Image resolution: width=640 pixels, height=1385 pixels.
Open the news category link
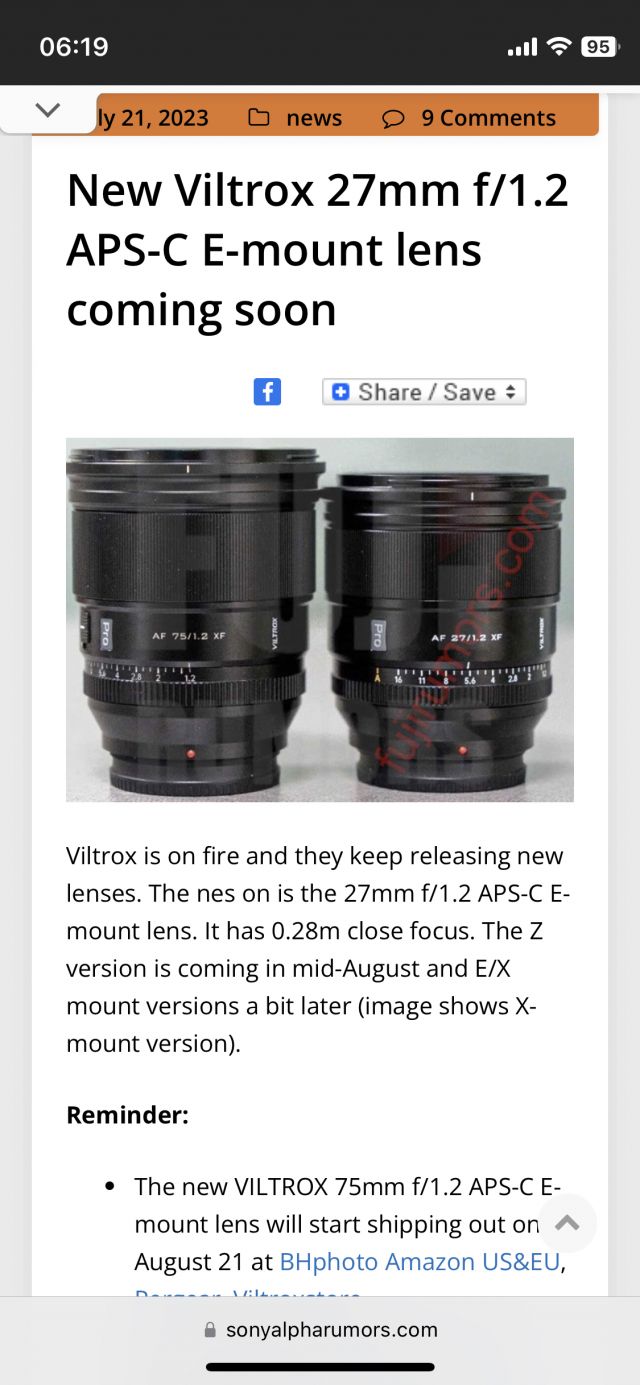(x=313, y=118)
